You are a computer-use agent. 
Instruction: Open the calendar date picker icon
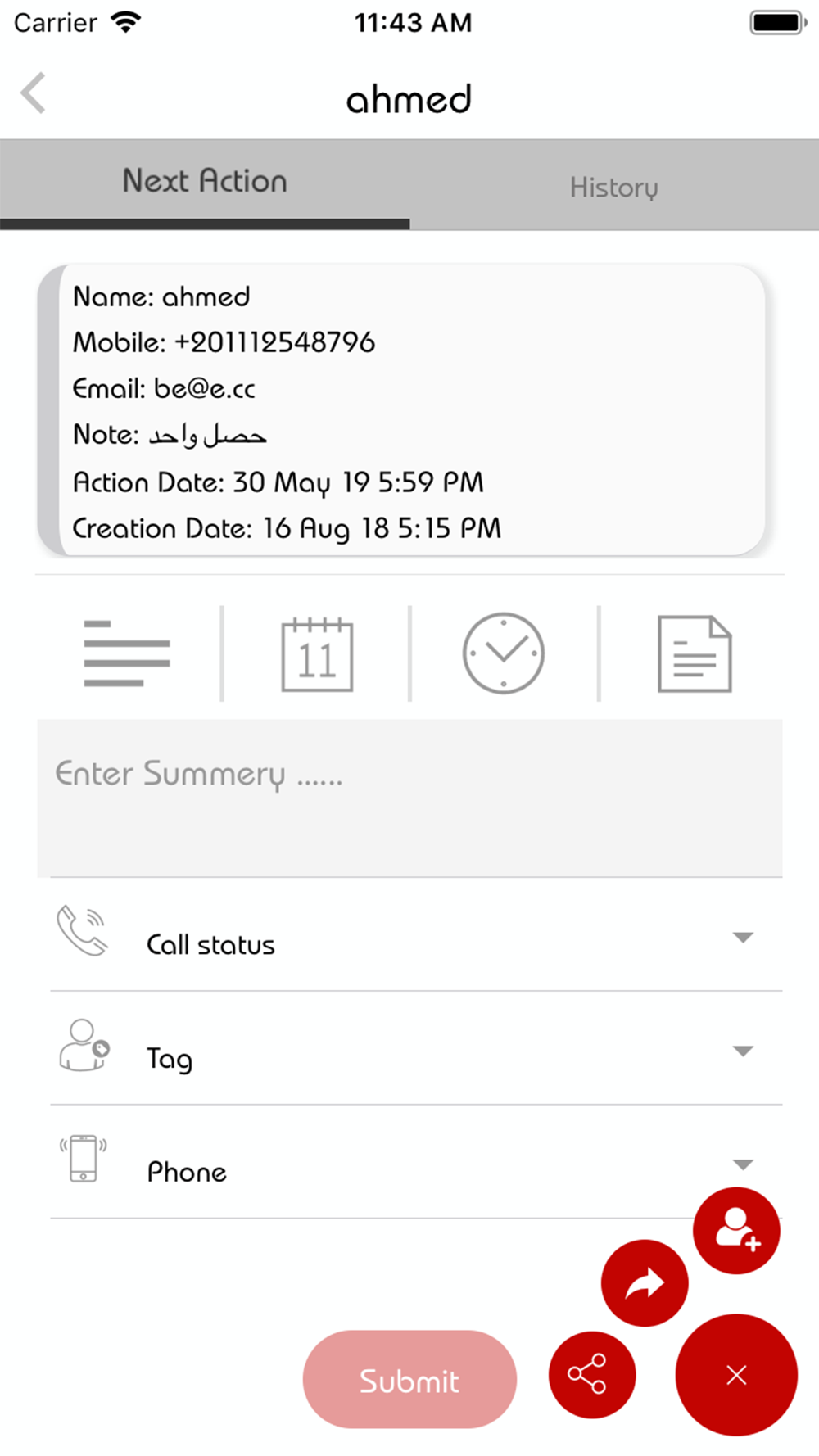point(317,654)
